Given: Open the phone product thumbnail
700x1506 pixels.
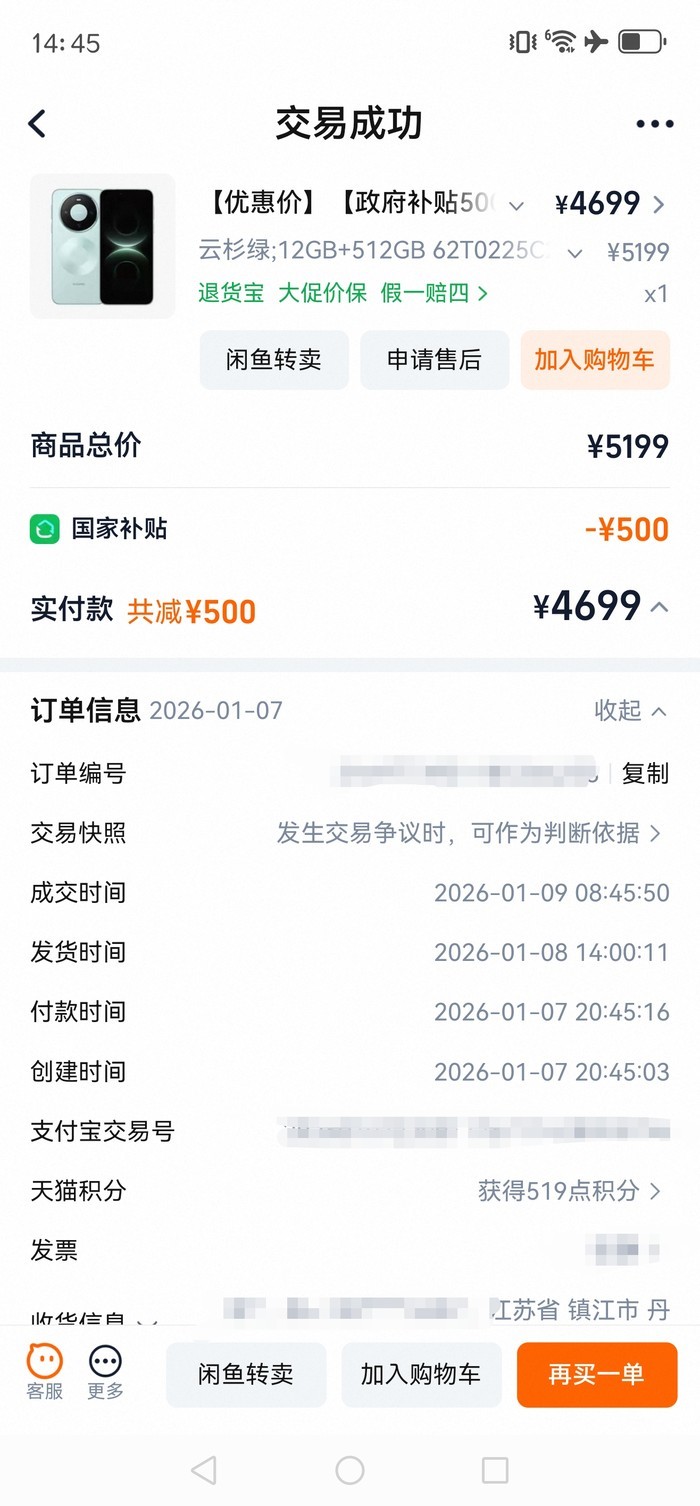Looking at the screenshot, I should click(103, 246).
